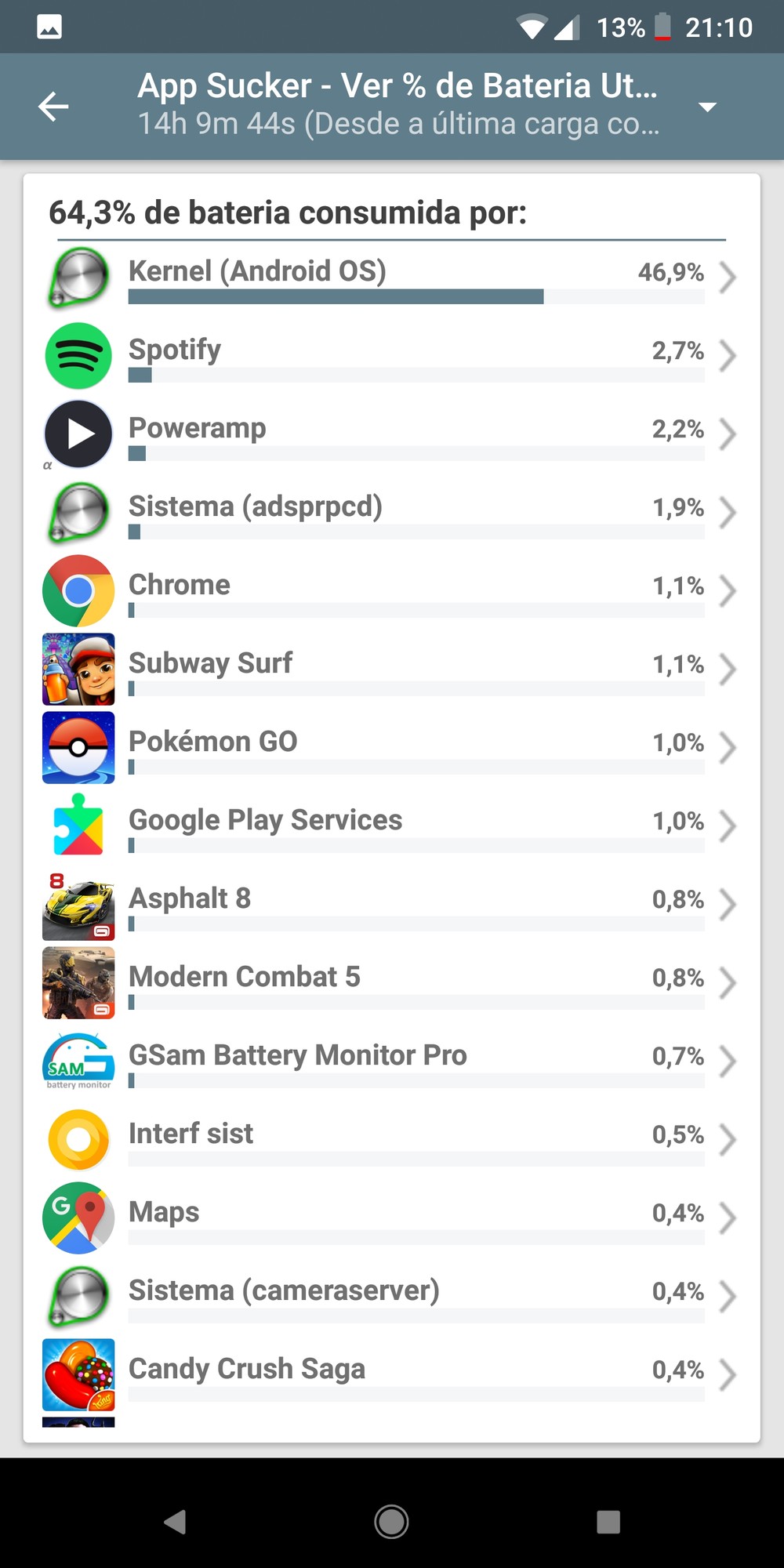Screen dimensions: 784x1568
Task: Open Asphalt 8 battery details
Action: click(x=392, y=904)
